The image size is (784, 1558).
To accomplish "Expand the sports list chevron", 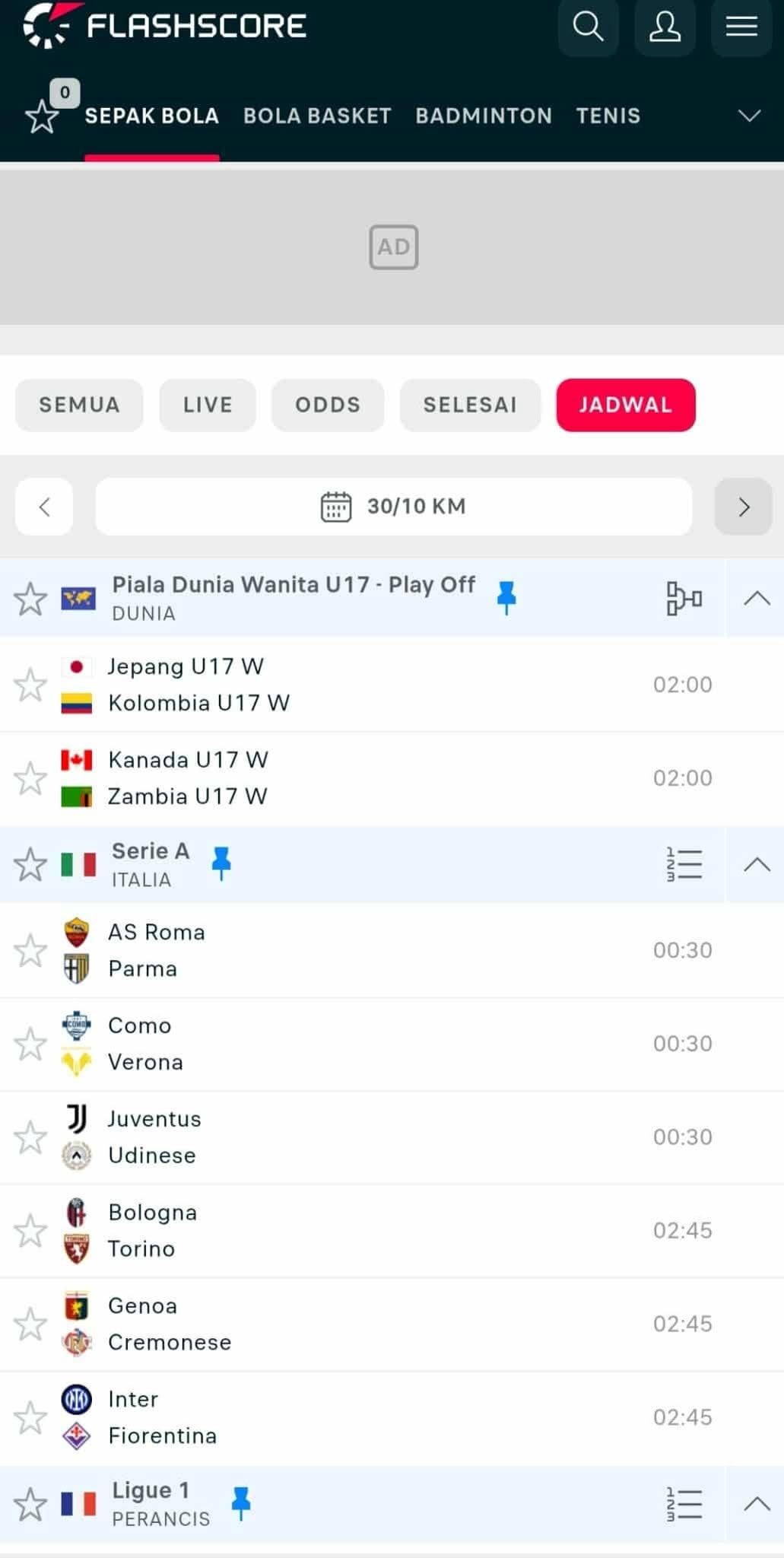I will (x=749, y=116).
